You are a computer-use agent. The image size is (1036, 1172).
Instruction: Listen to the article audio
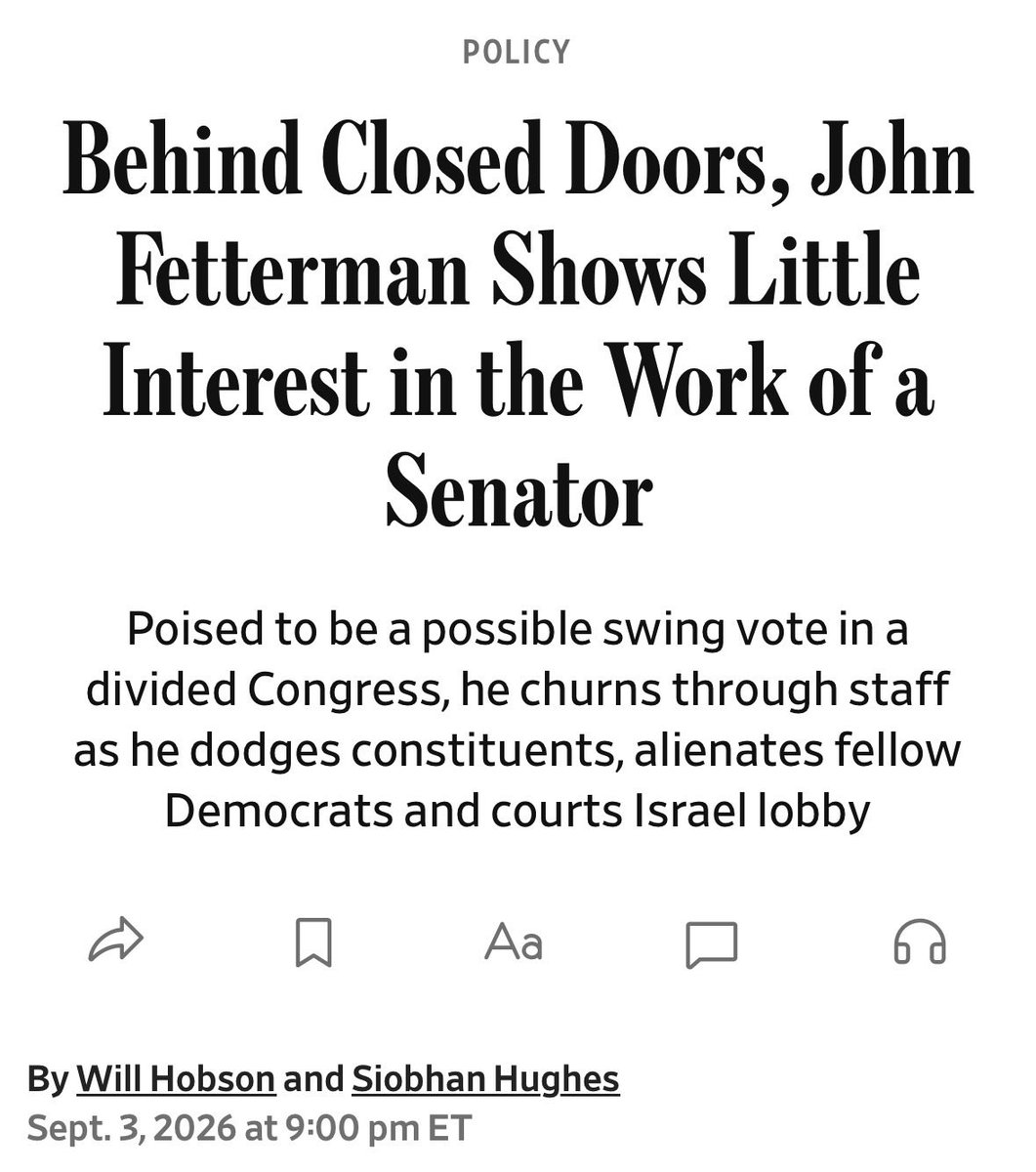click(x=920, y=942)
